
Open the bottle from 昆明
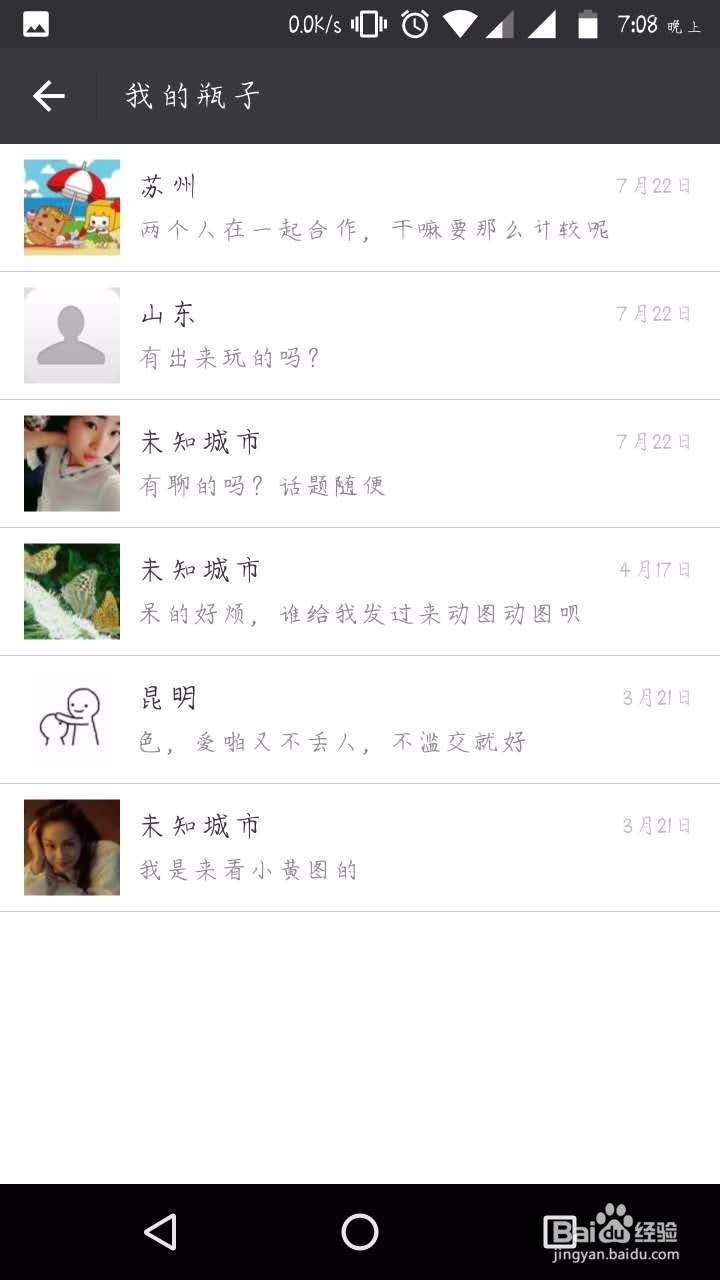point(360,720)
